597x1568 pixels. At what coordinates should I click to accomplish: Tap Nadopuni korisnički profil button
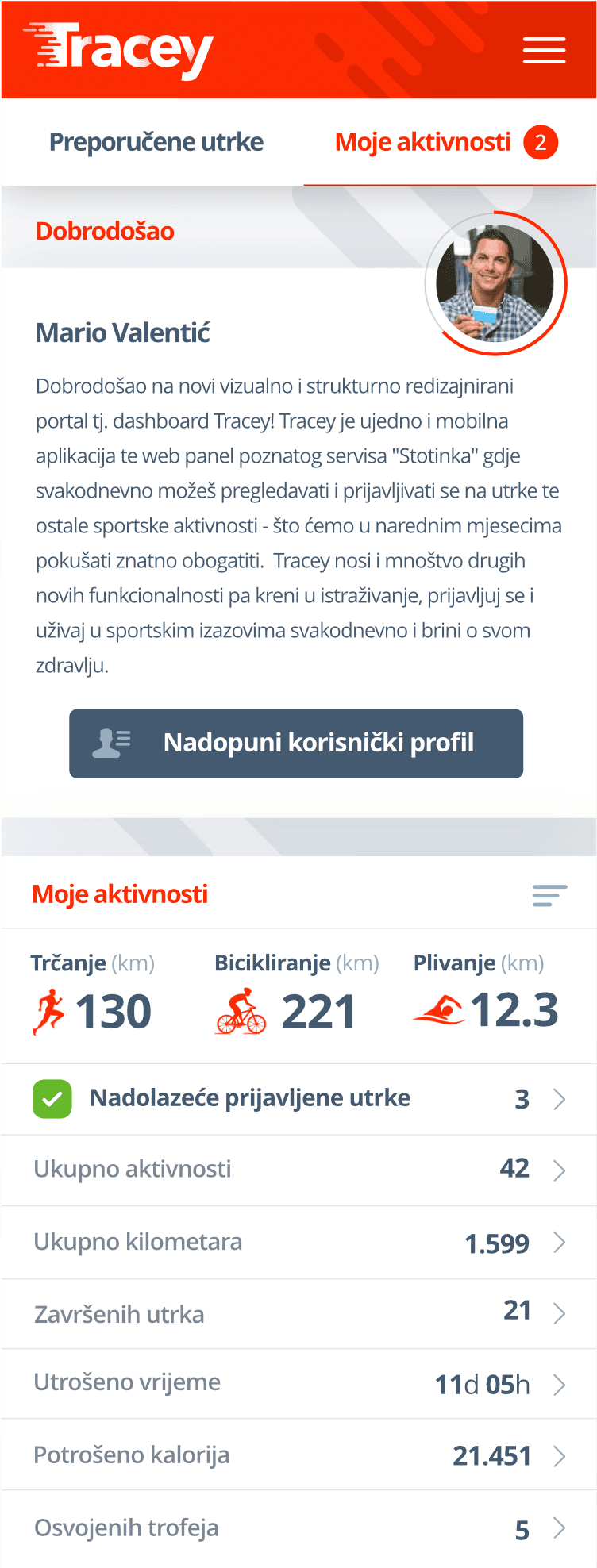pyautogui.click(x=296, y=744)
